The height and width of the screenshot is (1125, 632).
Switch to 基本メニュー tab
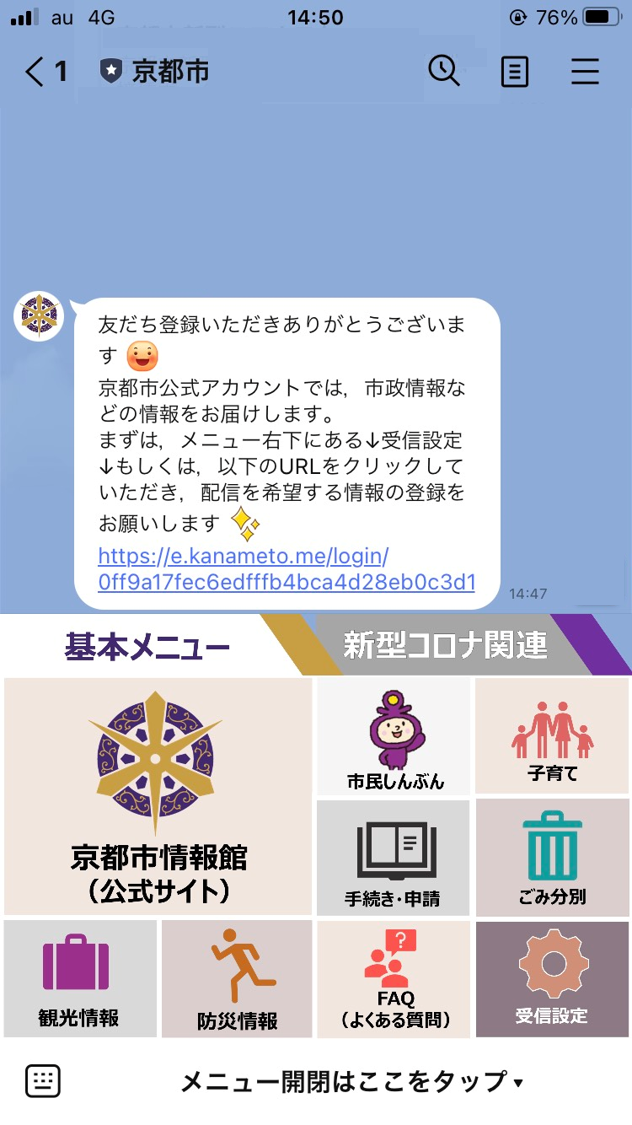[147, 644]
